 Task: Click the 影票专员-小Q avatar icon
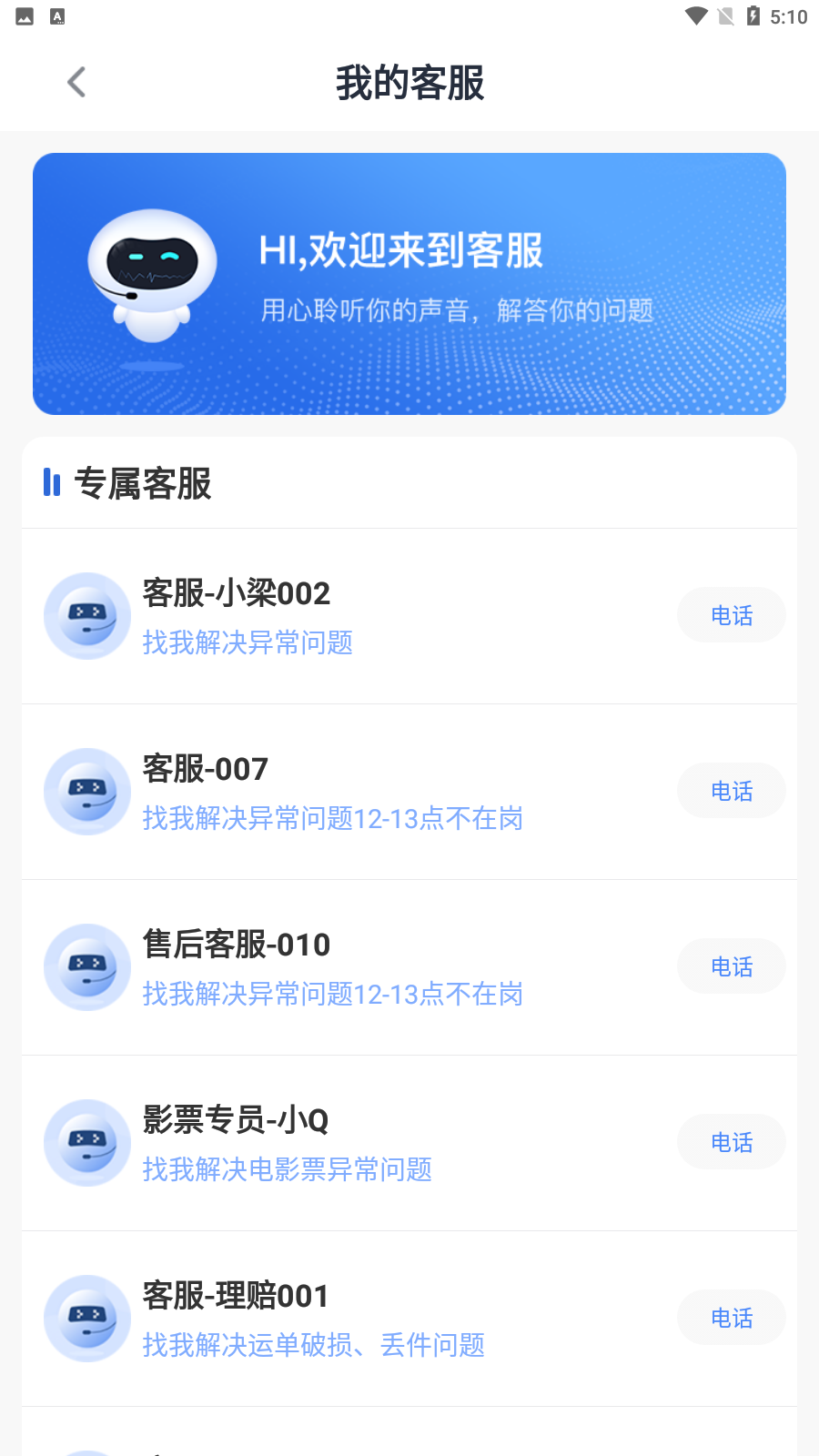tap(86, 1142)
